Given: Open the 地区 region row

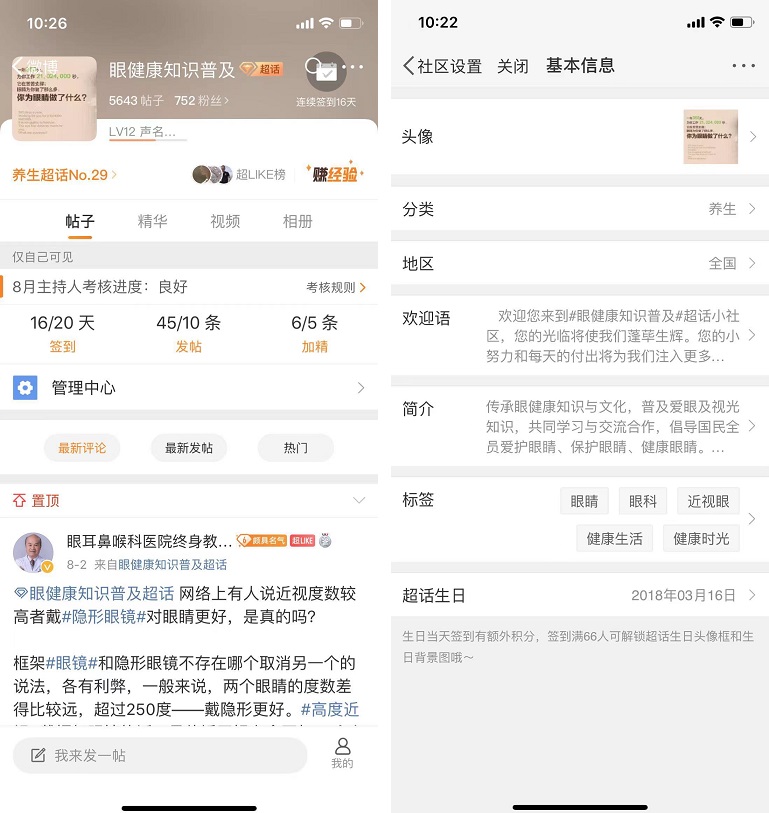Looking at the screenshot, I should tap(580, 263).
